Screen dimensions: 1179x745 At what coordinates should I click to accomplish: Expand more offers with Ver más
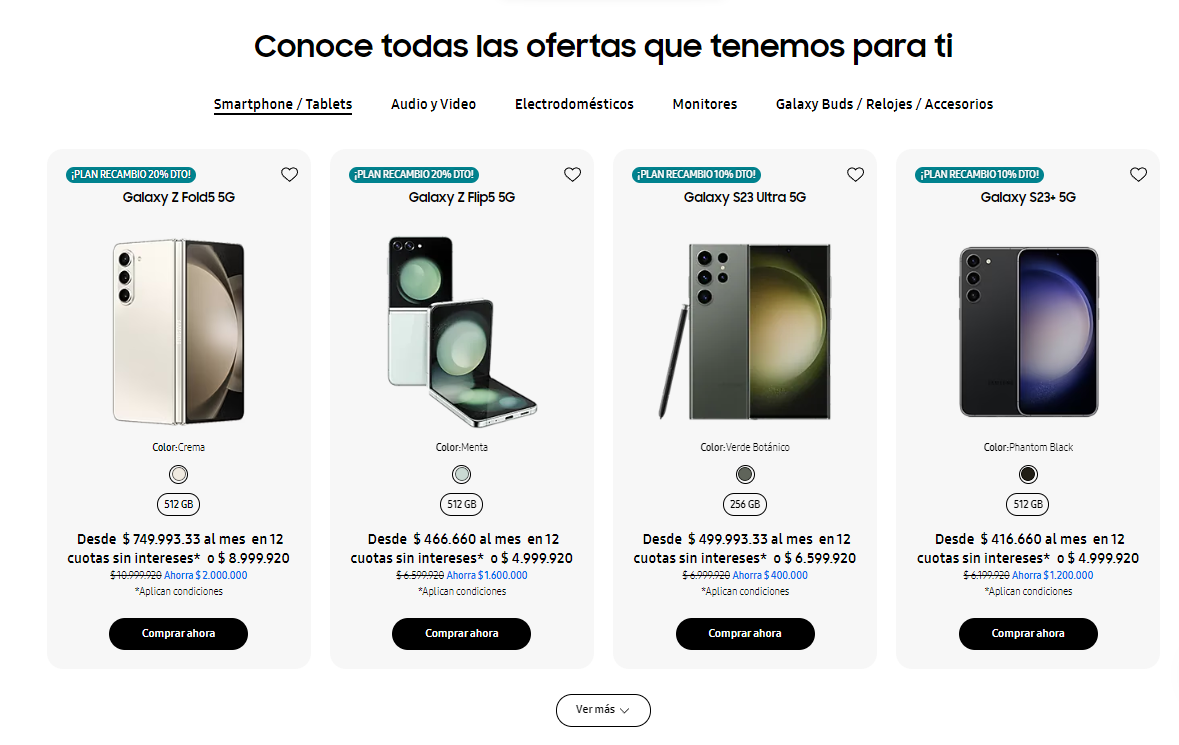(603, 710)
